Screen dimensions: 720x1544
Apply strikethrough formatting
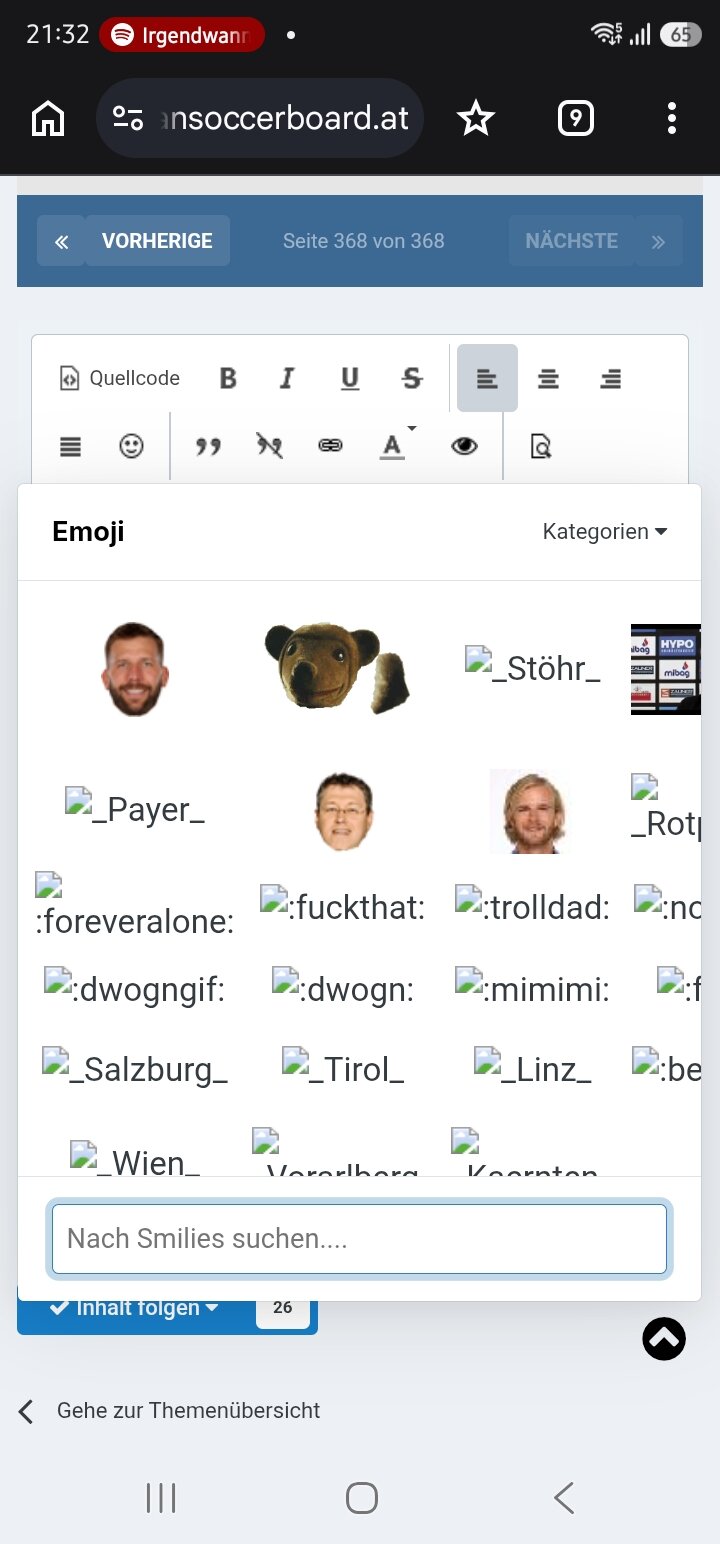tap(412, 378)
